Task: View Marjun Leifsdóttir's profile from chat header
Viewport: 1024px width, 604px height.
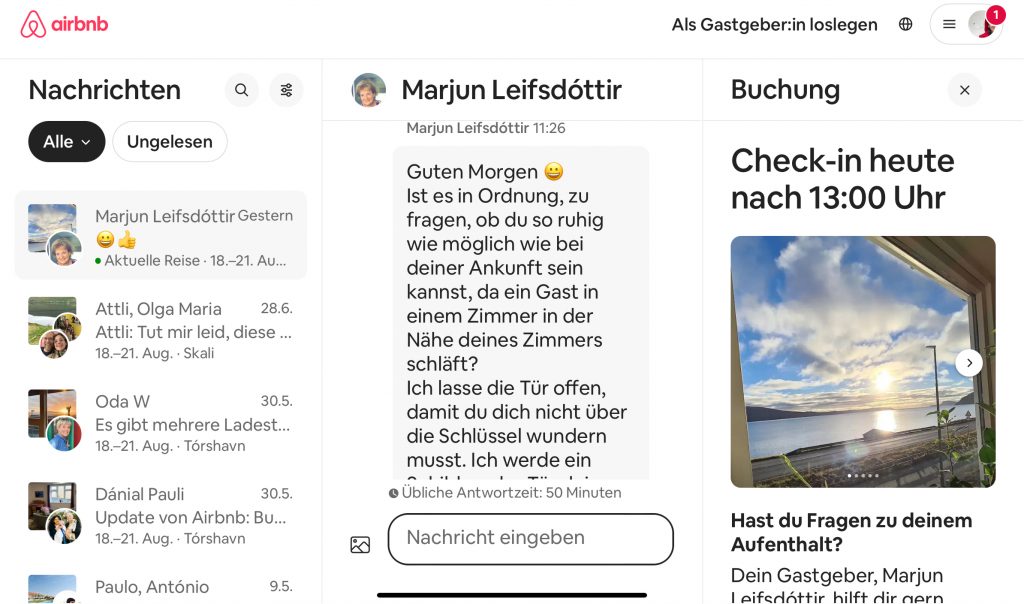Action: click(369, 90)
